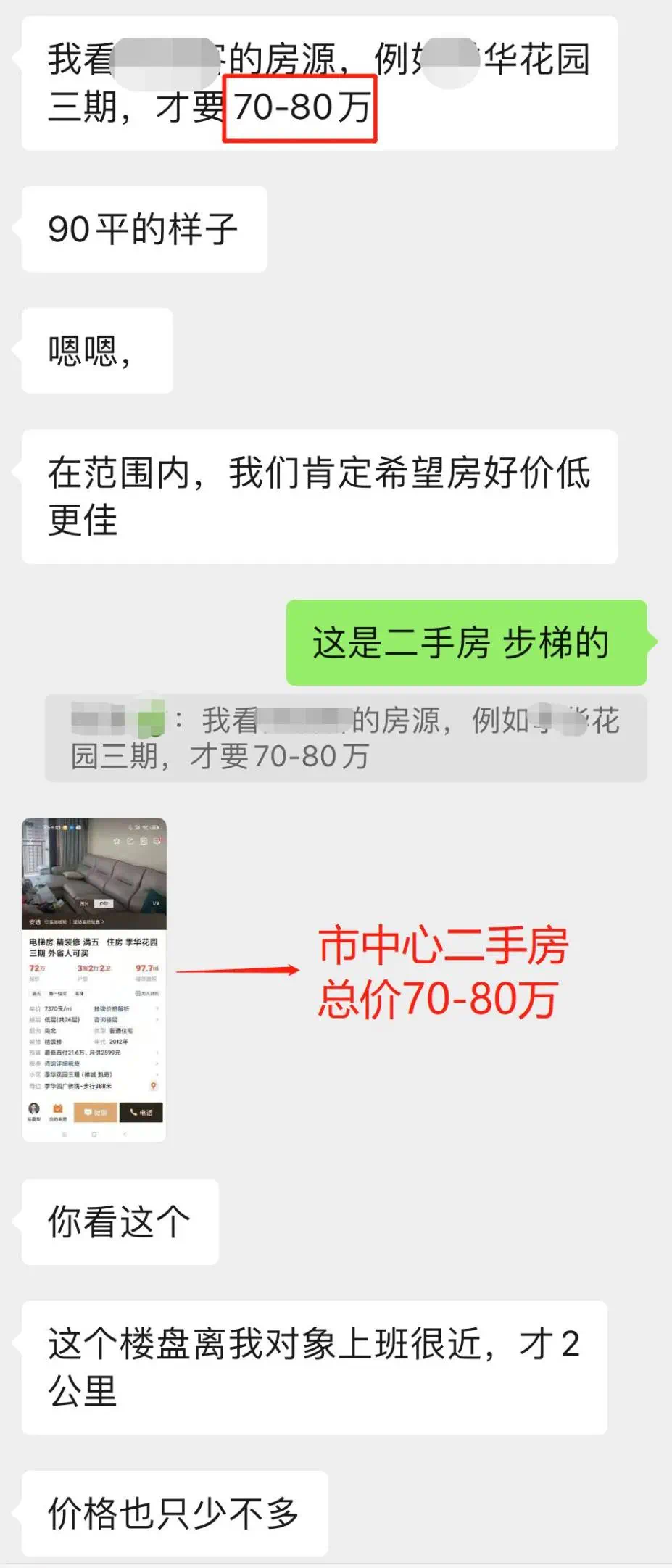Open the shared property listing image

94,979
